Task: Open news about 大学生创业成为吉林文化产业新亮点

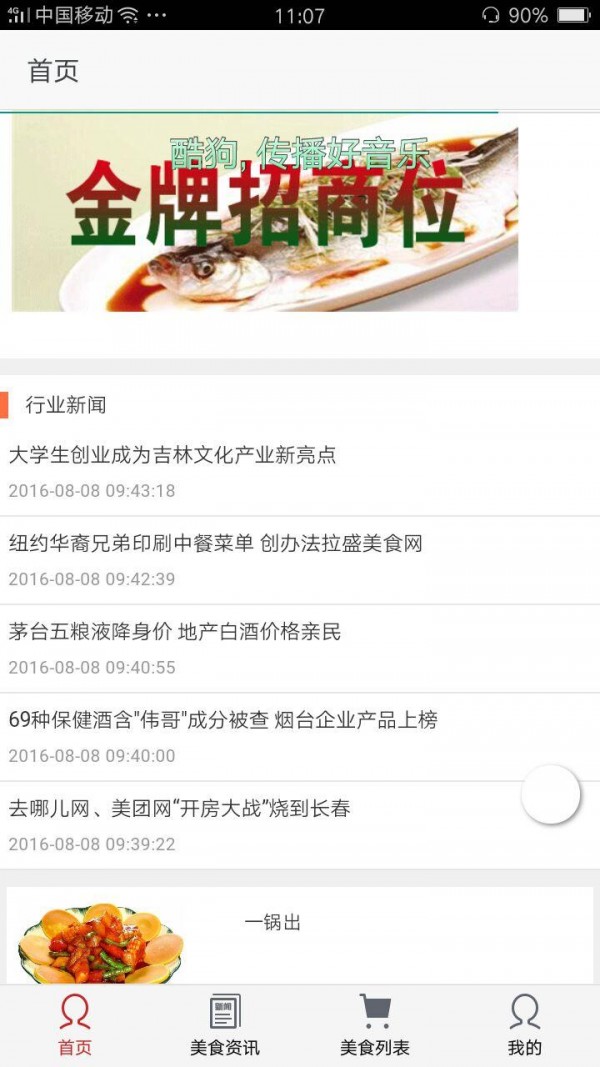Action: 172,456
